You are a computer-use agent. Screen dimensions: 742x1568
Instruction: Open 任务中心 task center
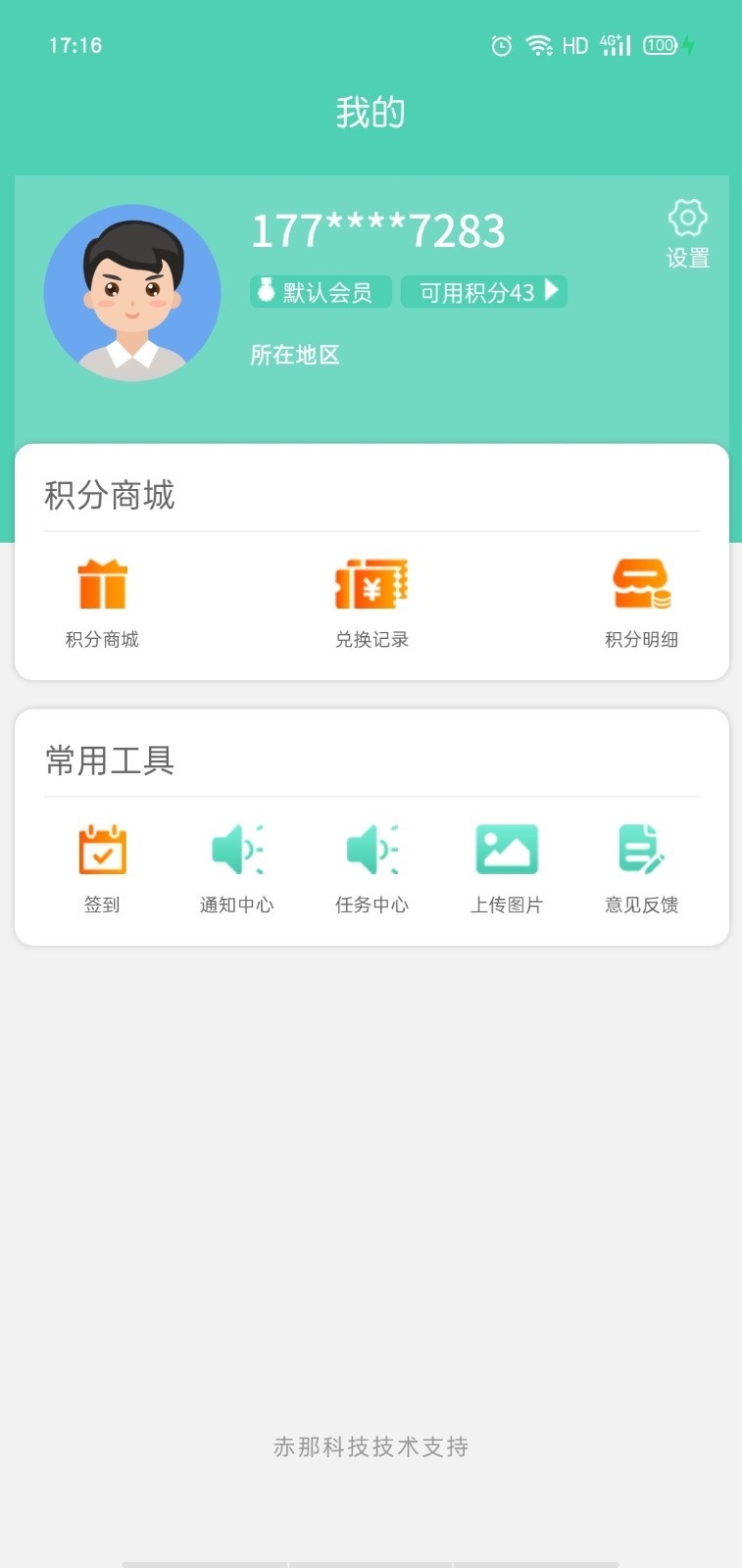(x=371, y=850)
